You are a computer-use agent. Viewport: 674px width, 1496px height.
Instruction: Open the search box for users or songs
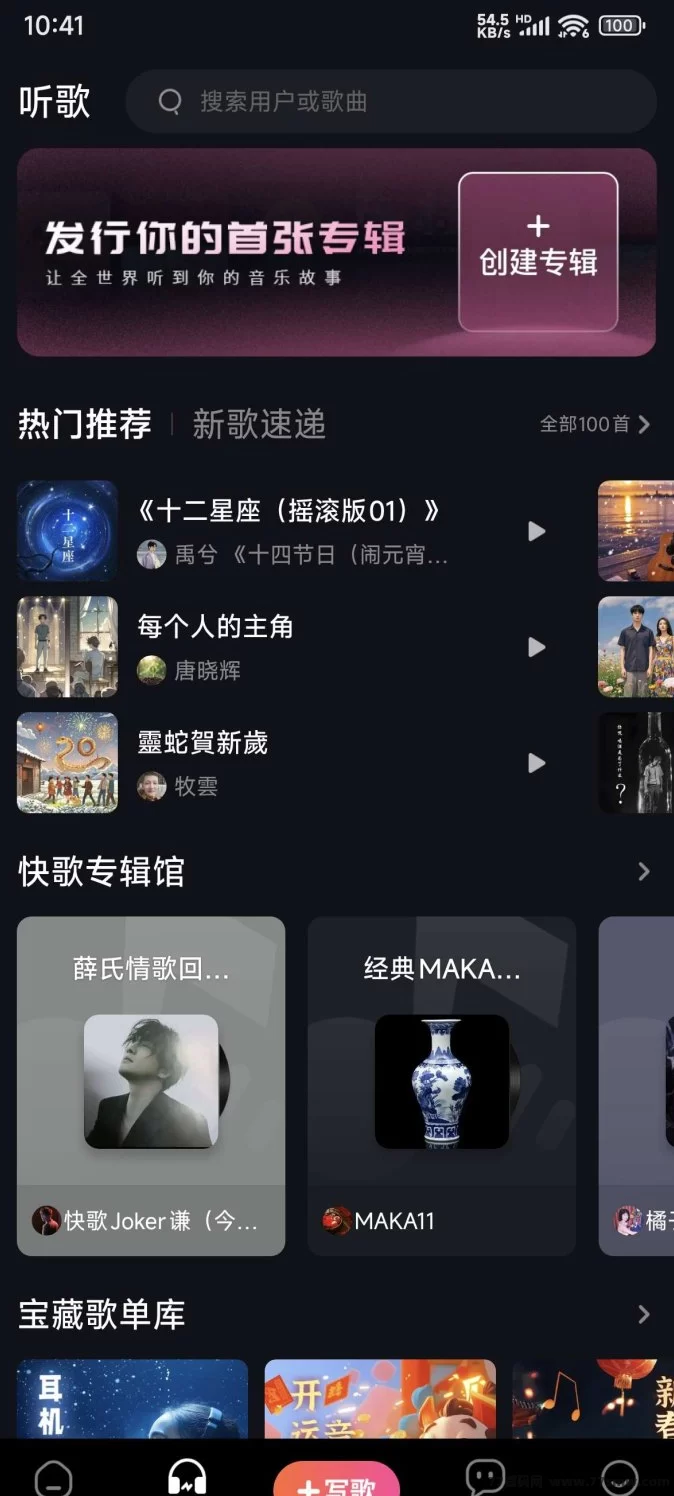pos(390,101)
